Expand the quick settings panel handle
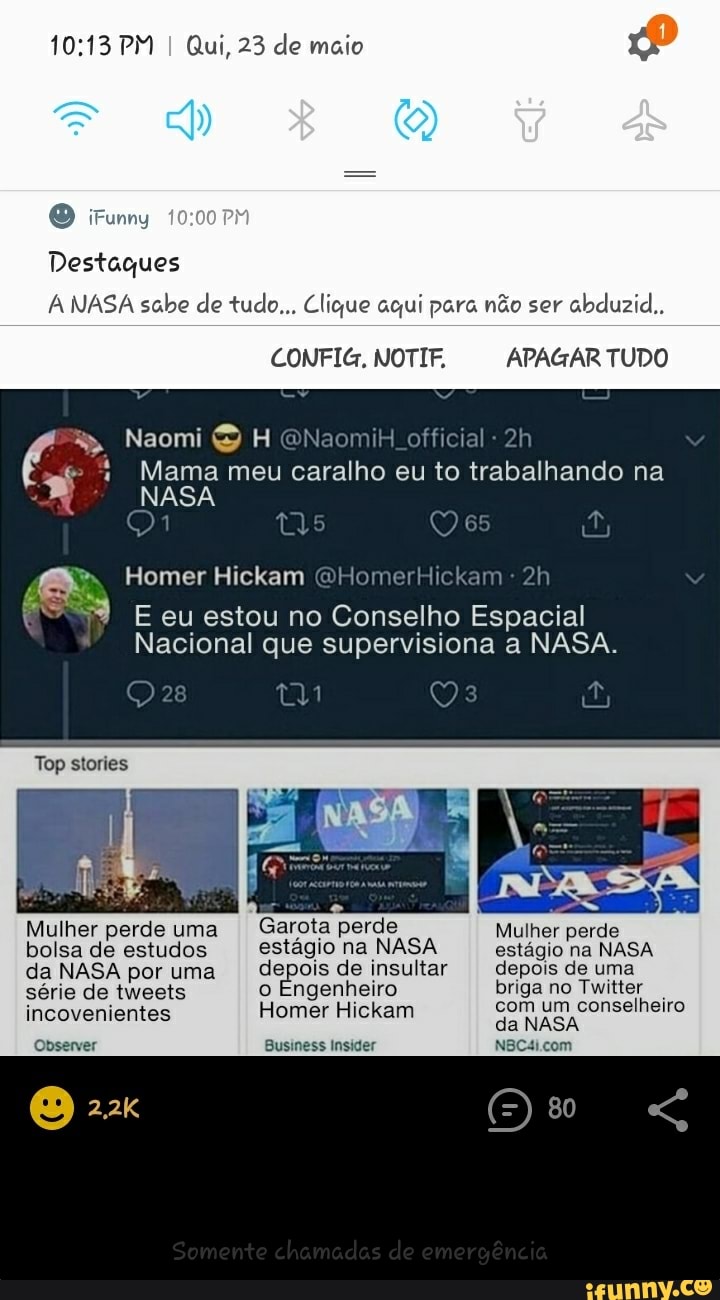This screenshot has height=1300, width=720. (360, 172)
